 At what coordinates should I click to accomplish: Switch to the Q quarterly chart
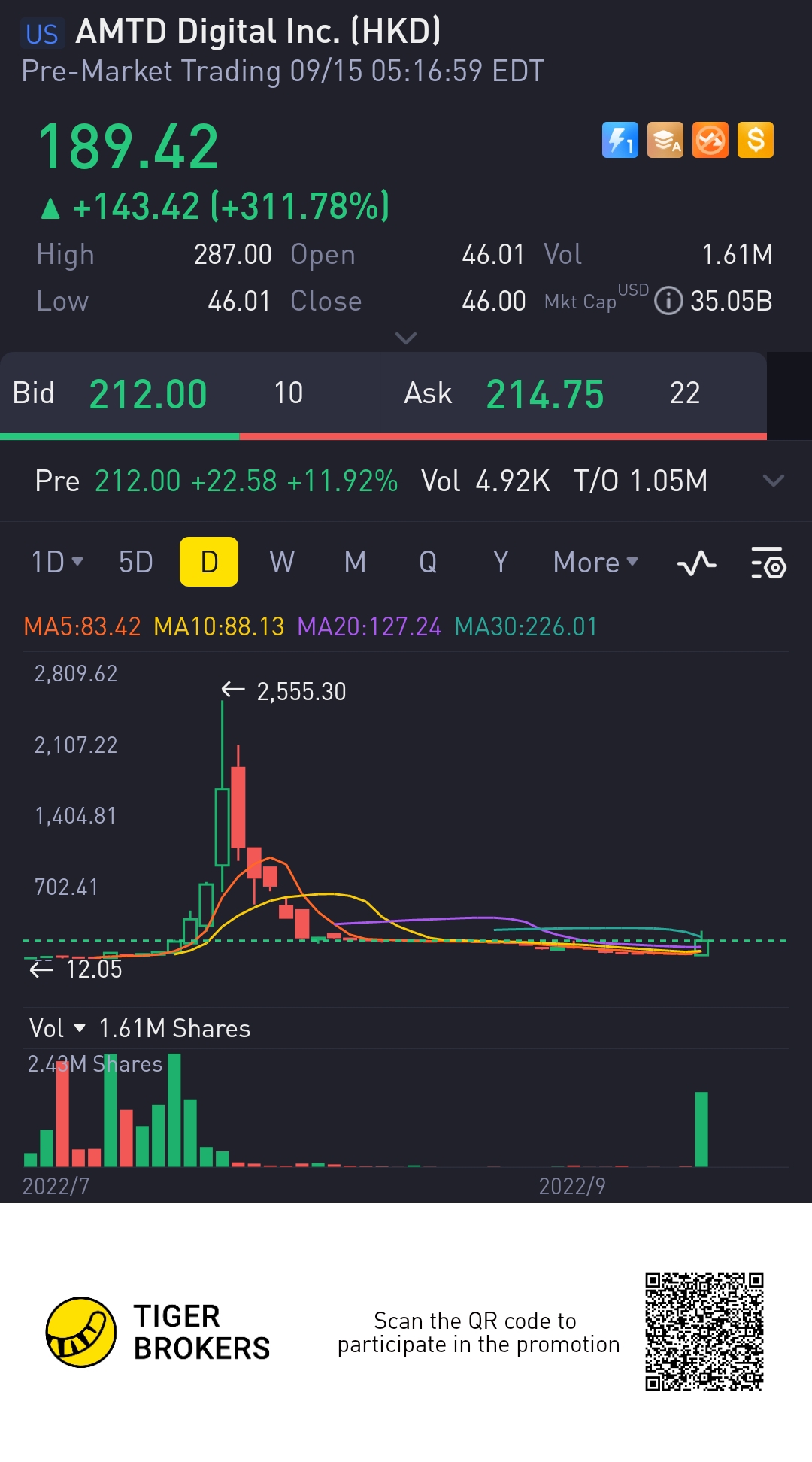pyautogui.click(x=428, y=562)
